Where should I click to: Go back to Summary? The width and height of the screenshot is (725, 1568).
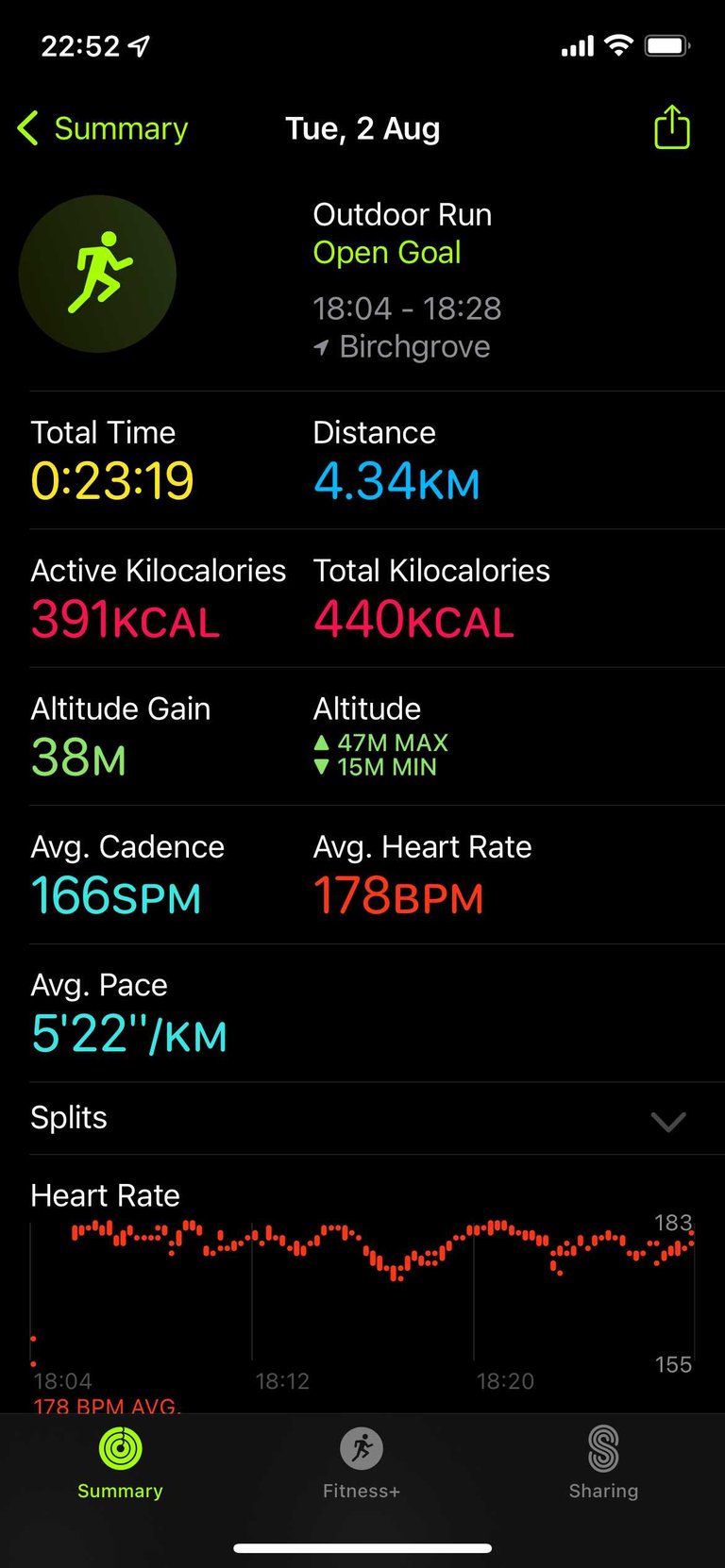104,128
